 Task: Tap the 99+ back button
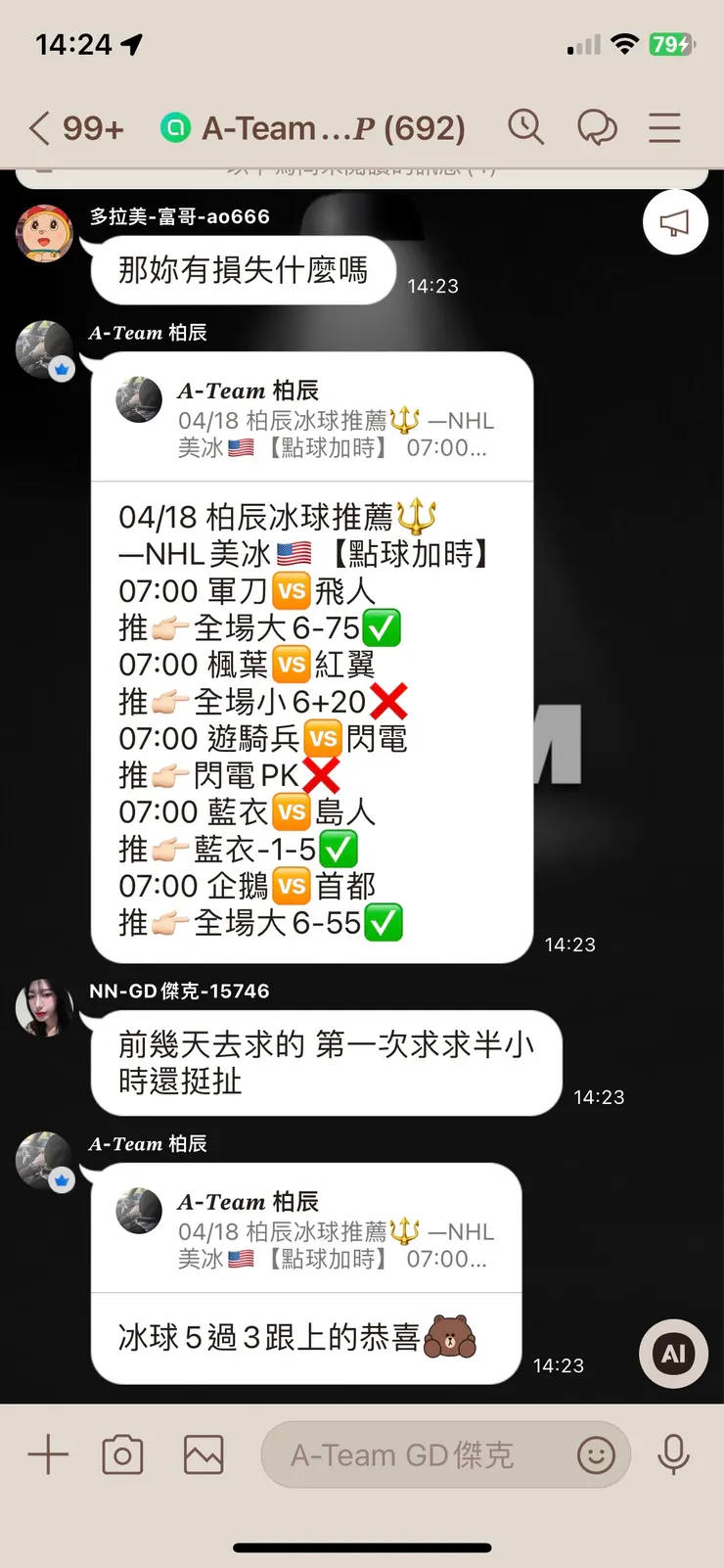(x=73, y=127)
